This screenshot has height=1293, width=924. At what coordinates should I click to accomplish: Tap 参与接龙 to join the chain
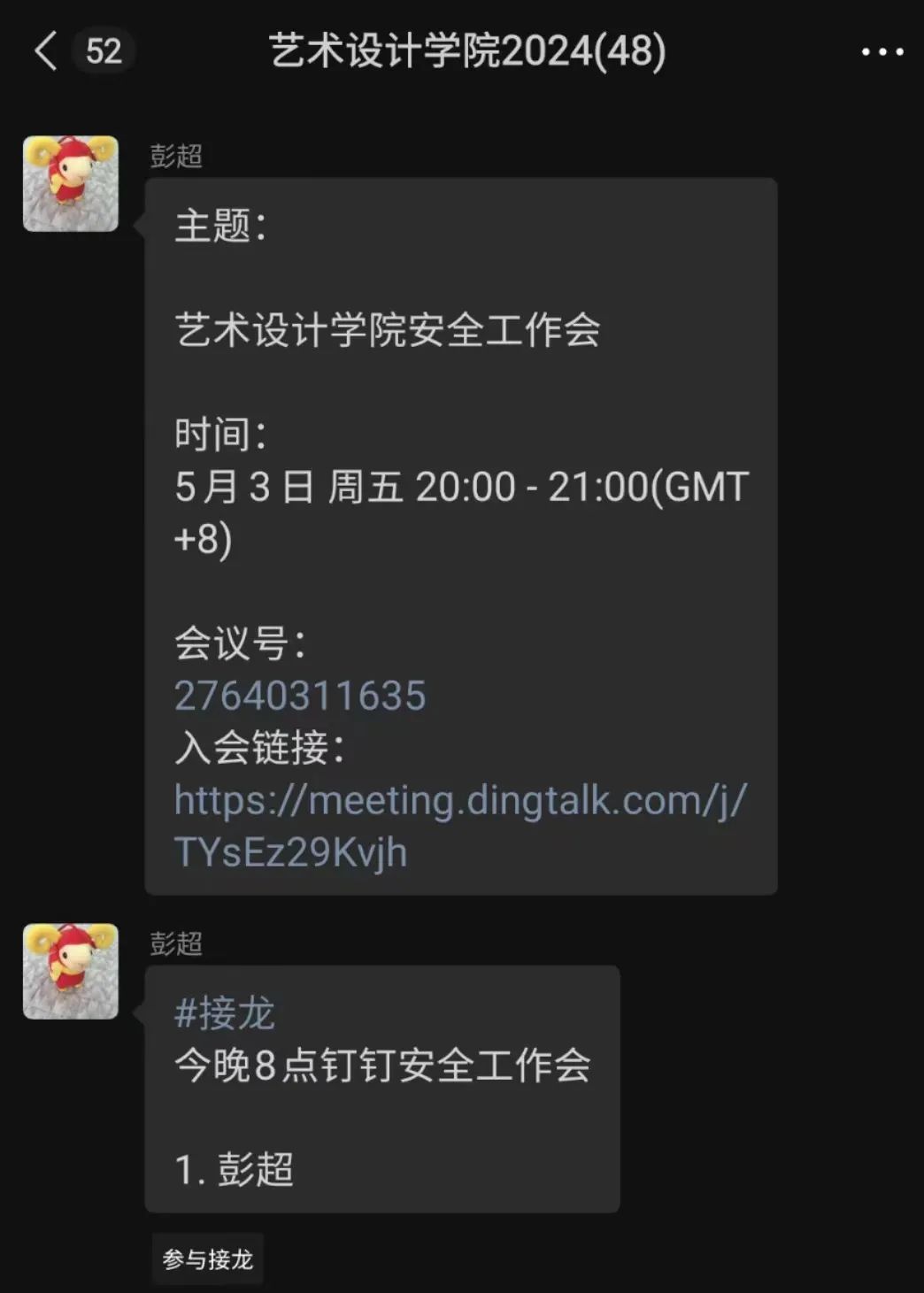coord(207,1258)
